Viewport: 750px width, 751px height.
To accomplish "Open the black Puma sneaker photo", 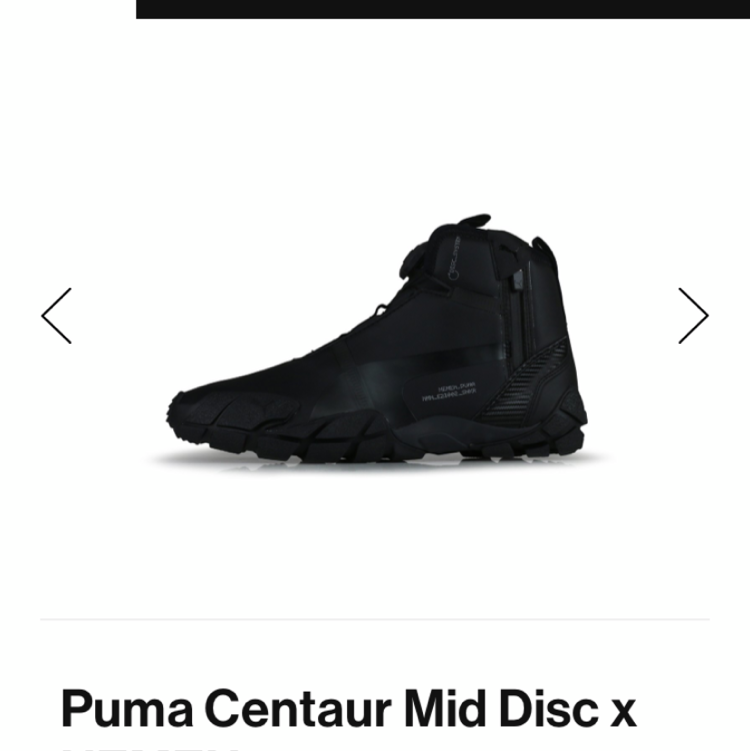I will point(378,345).
